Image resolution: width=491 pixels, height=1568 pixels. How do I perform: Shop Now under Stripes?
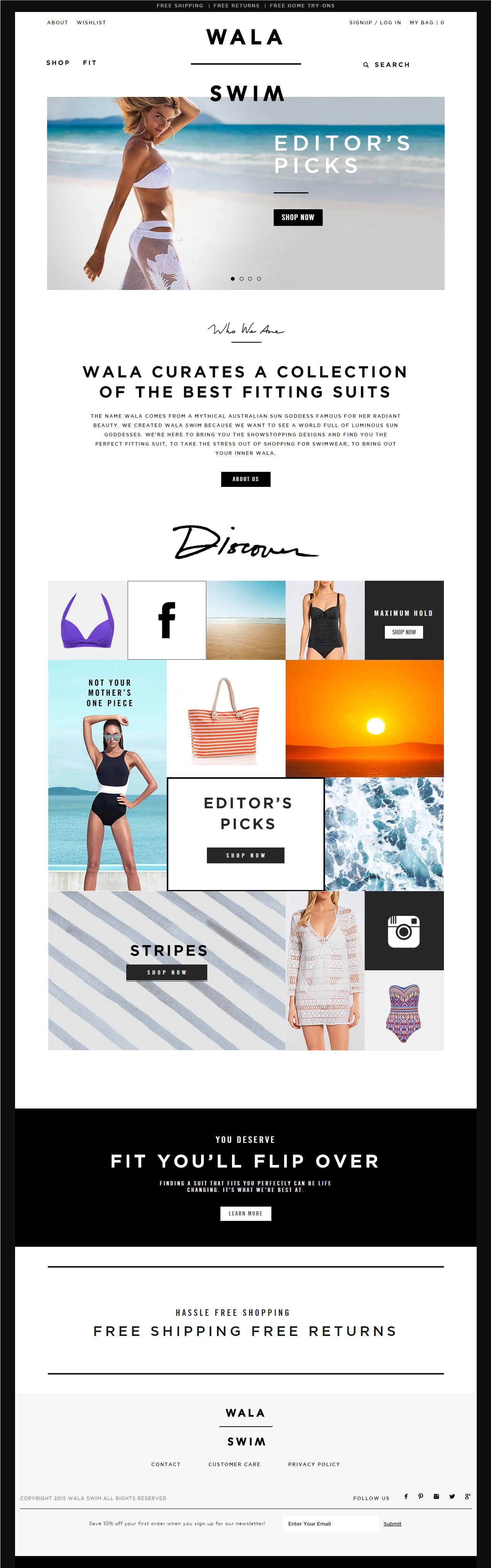167,972
